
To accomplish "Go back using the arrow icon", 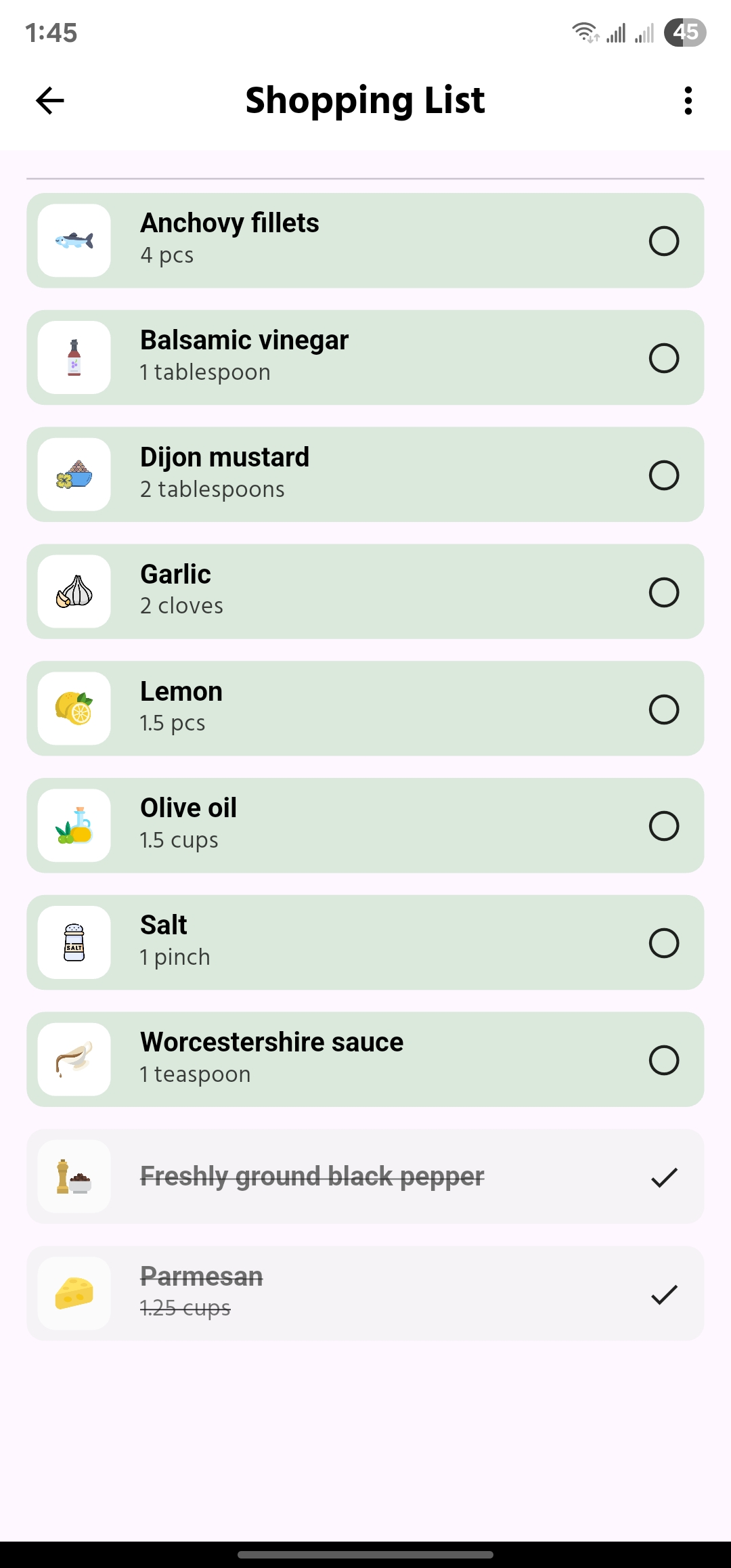I will [49, 101].
